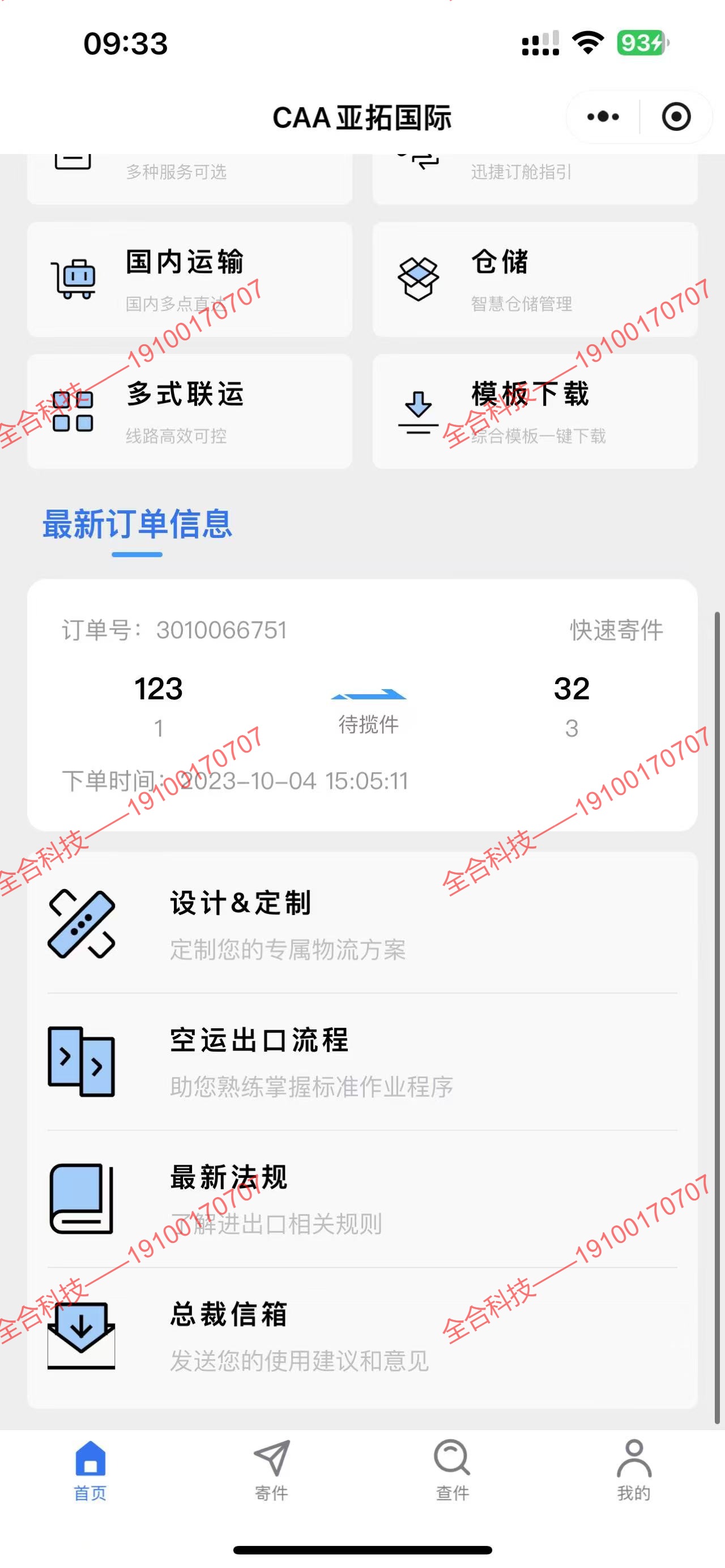725x1568 pixels.
Task: Switch to the 我的 tab
Action: tap(634, 1470)
